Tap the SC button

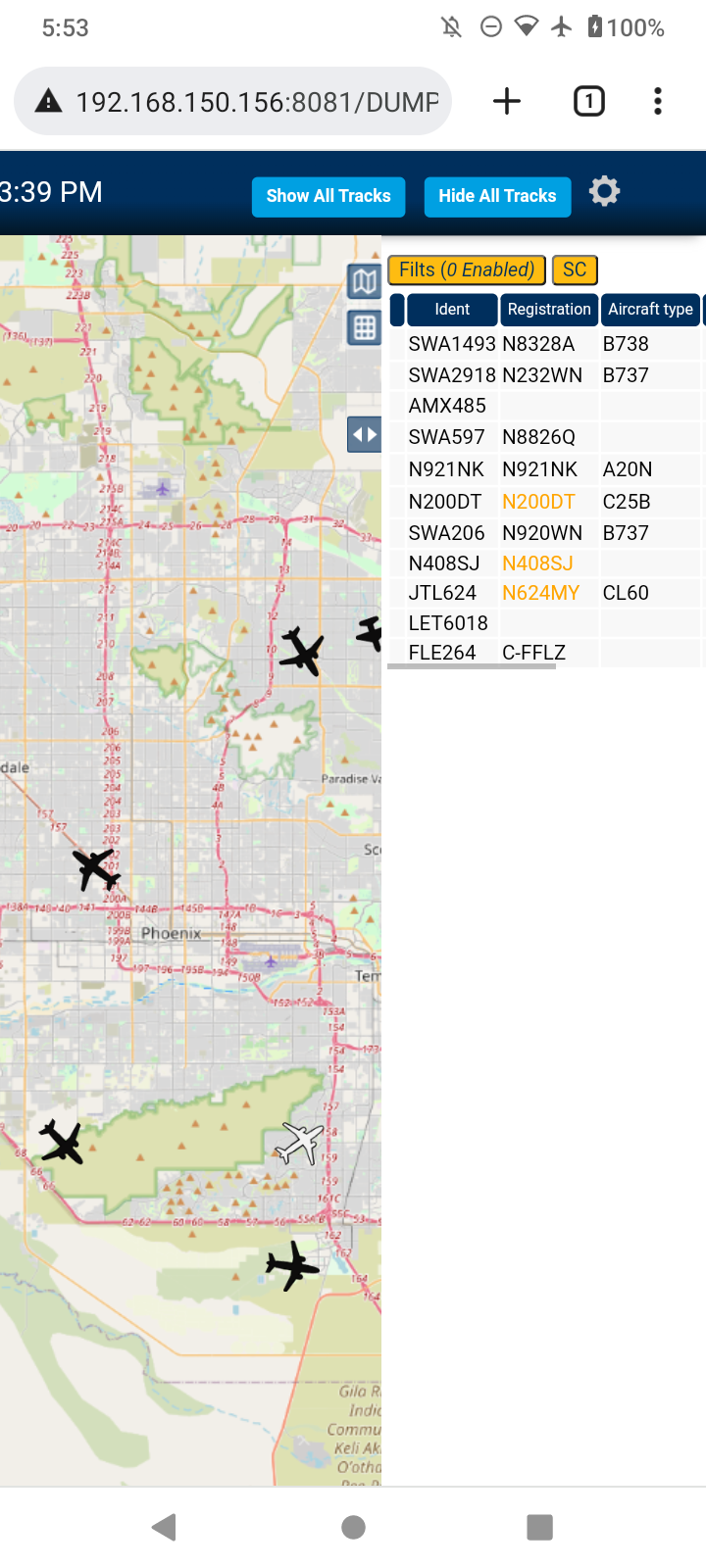click(x=575, y=269)
